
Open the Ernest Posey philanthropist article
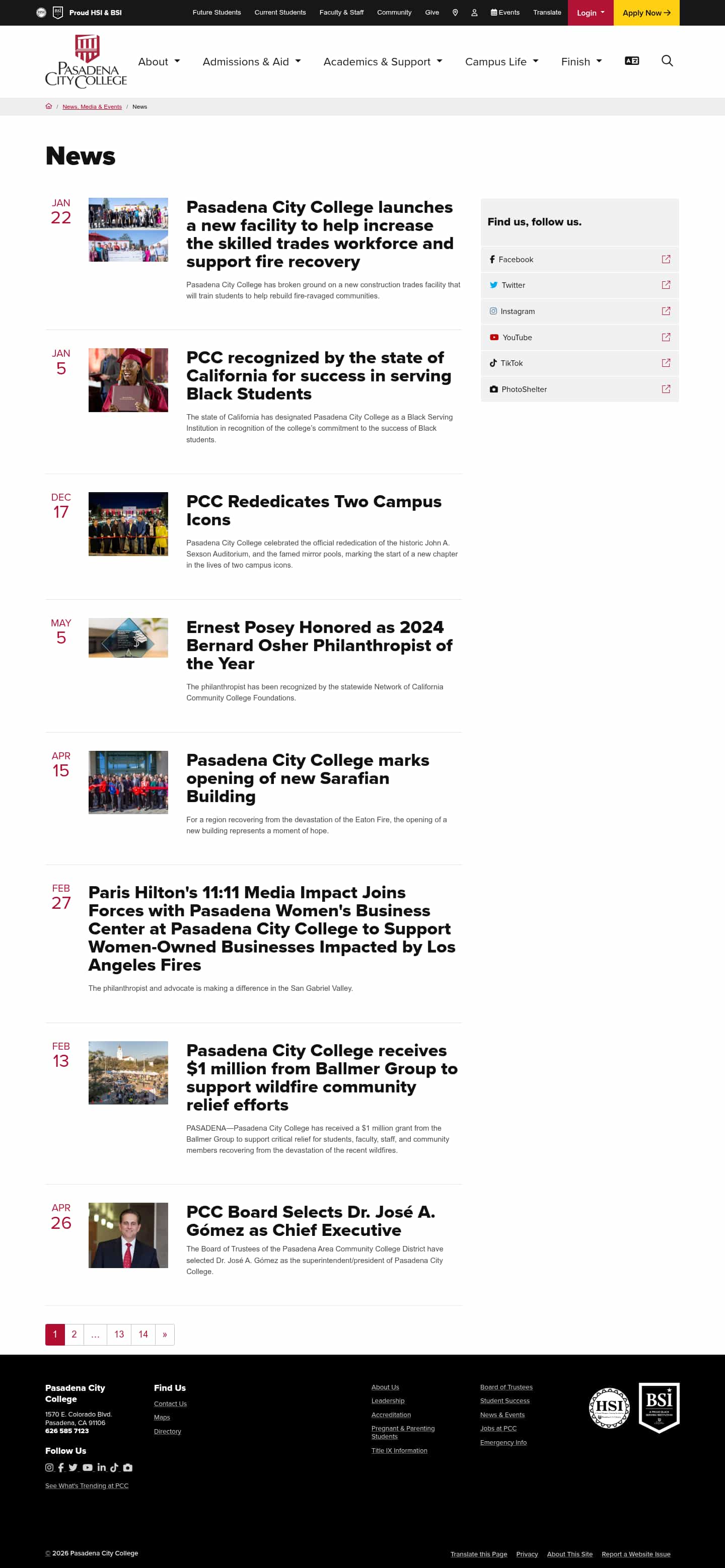(319, 645)
